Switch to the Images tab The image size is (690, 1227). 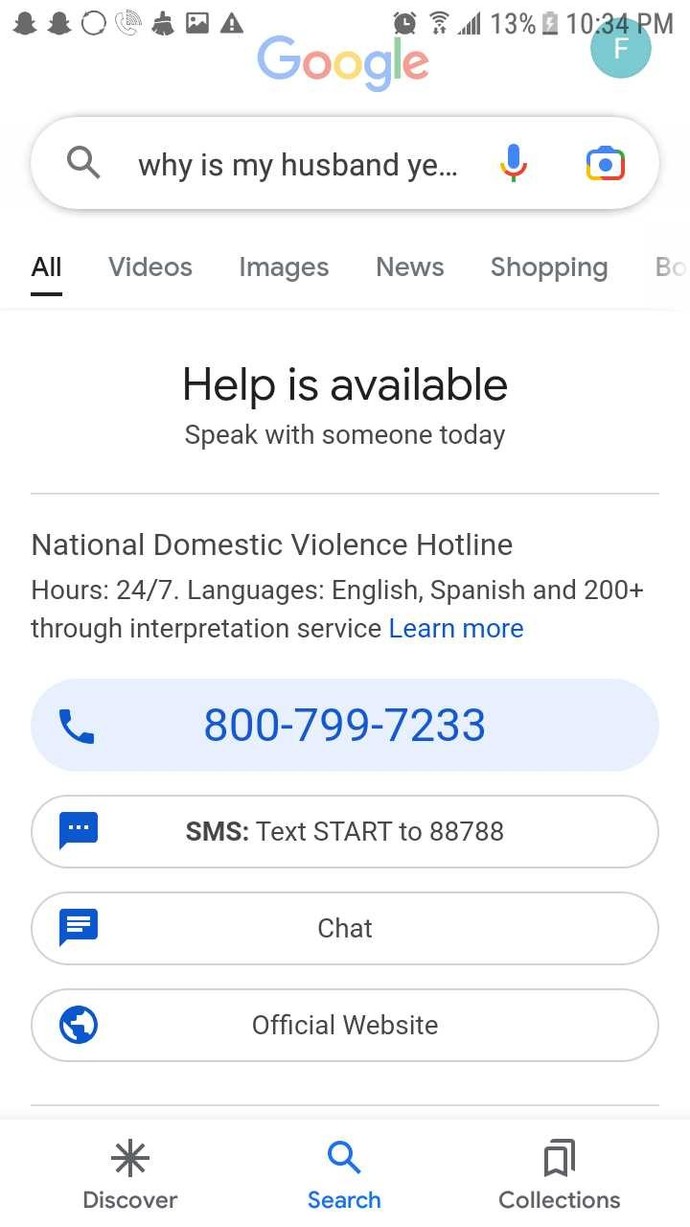(x=284, y=267)
